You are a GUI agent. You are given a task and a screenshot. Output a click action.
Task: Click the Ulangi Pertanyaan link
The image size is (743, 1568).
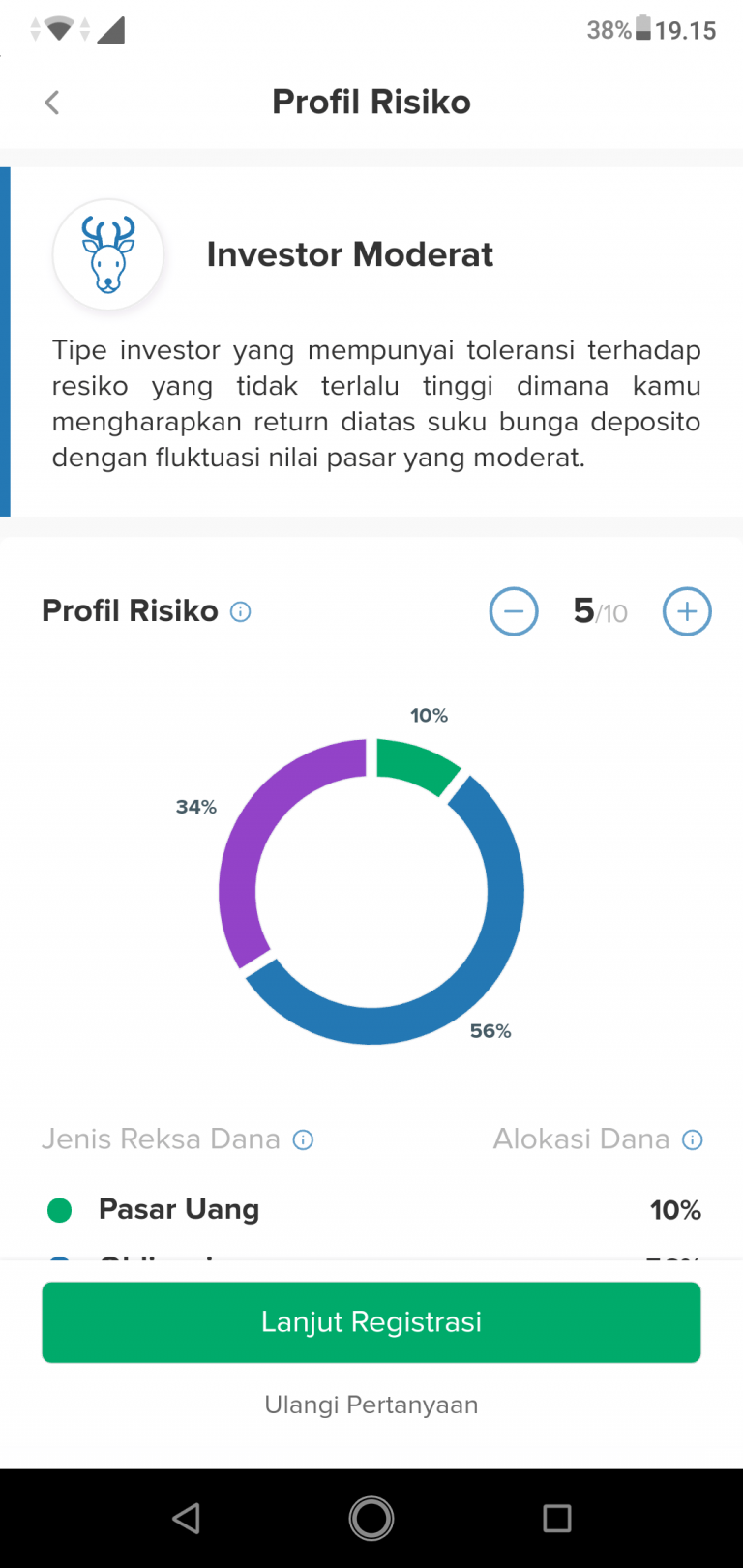371,1405
